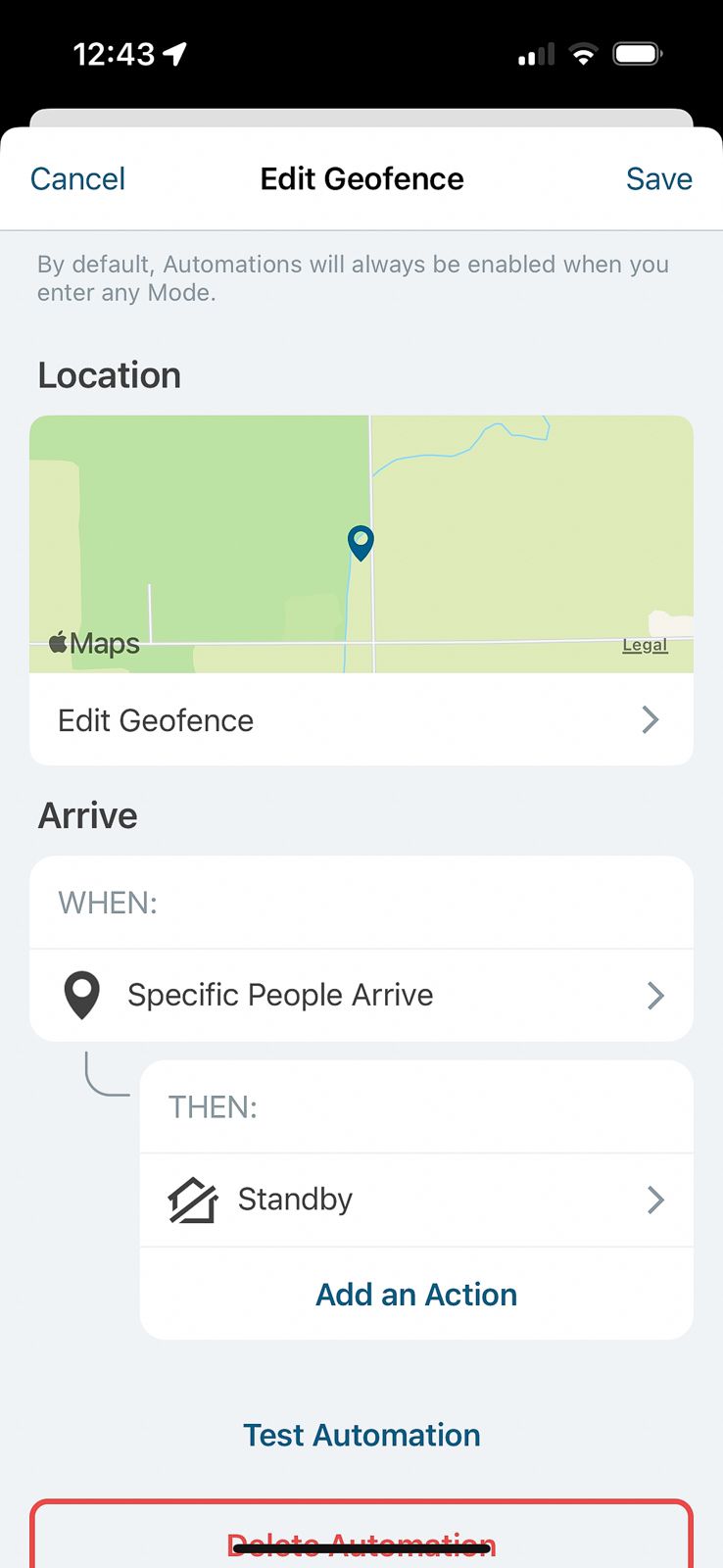Cancel editing the geofence
The height and width of the screenshot is (1568, 723).
click(77, 179)
